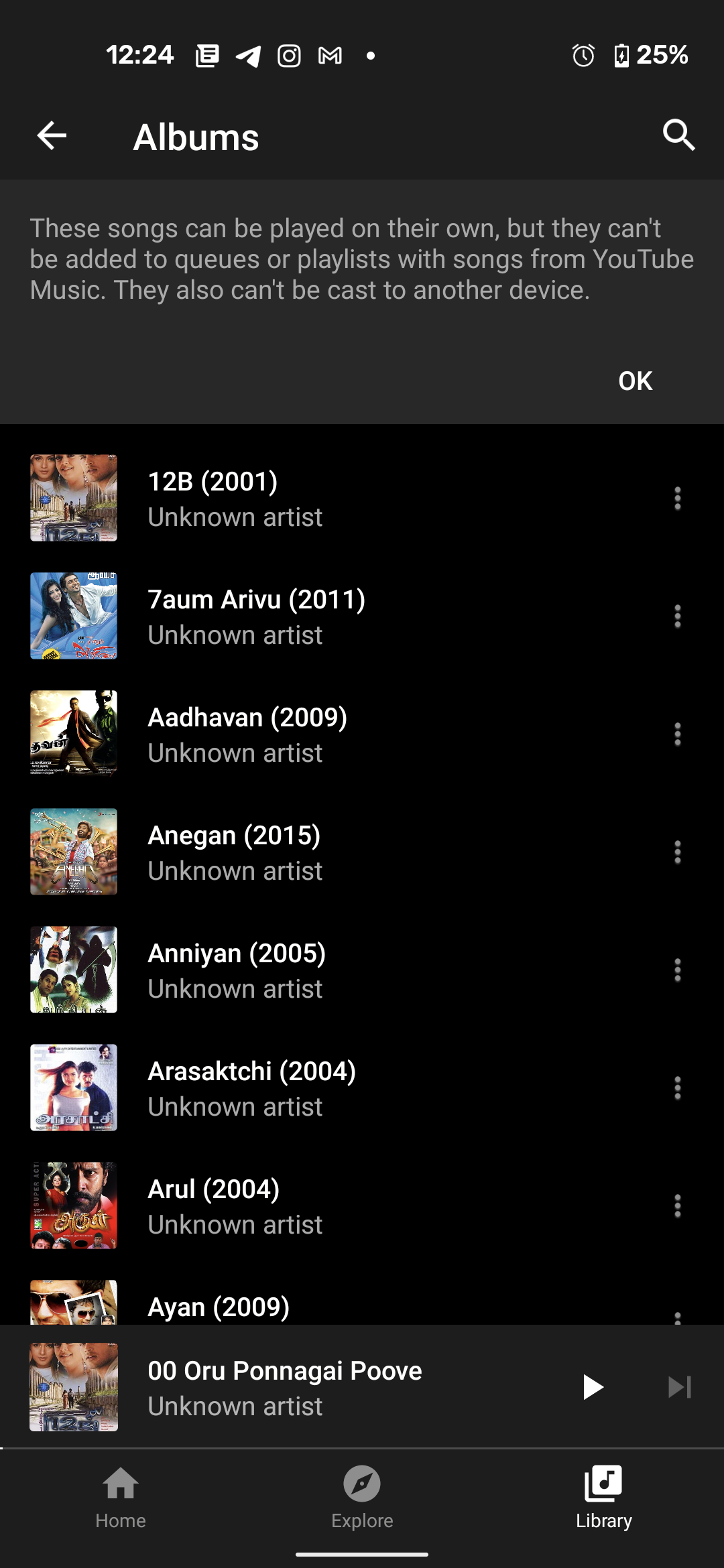Open overflow menu for Aadhavan (2009)
Viewport: 724px width, 1568px height.
pyautogui.click(x=677, y=734)
